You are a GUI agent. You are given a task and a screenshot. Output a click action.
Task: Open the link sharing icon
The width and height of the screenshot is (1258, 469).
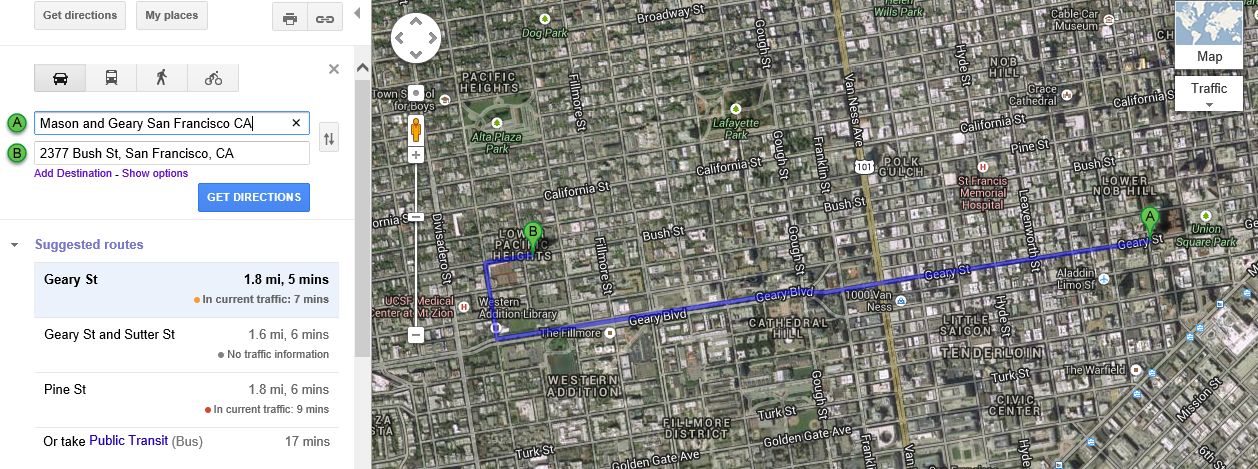coord(323,18)
